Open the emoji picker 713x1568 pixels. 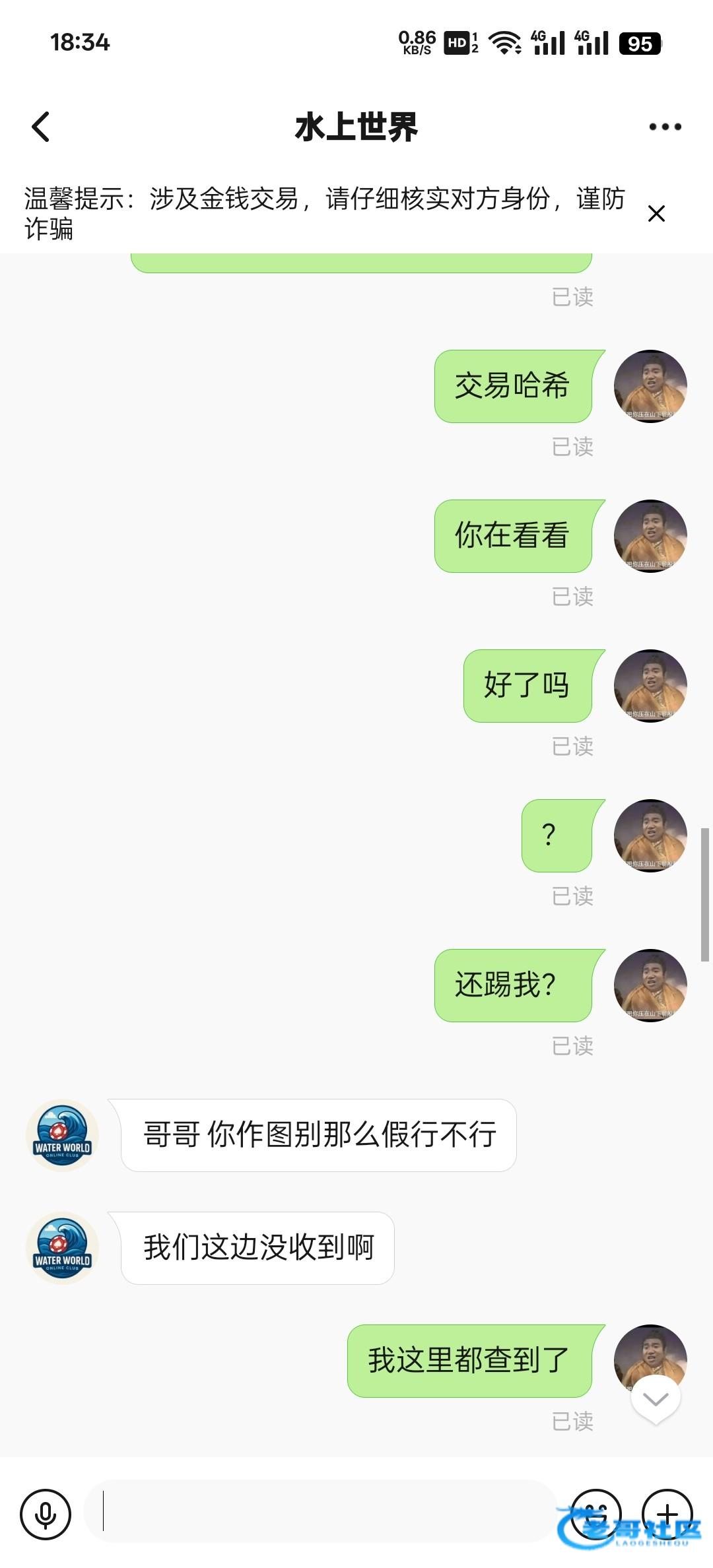point(595,1514)
